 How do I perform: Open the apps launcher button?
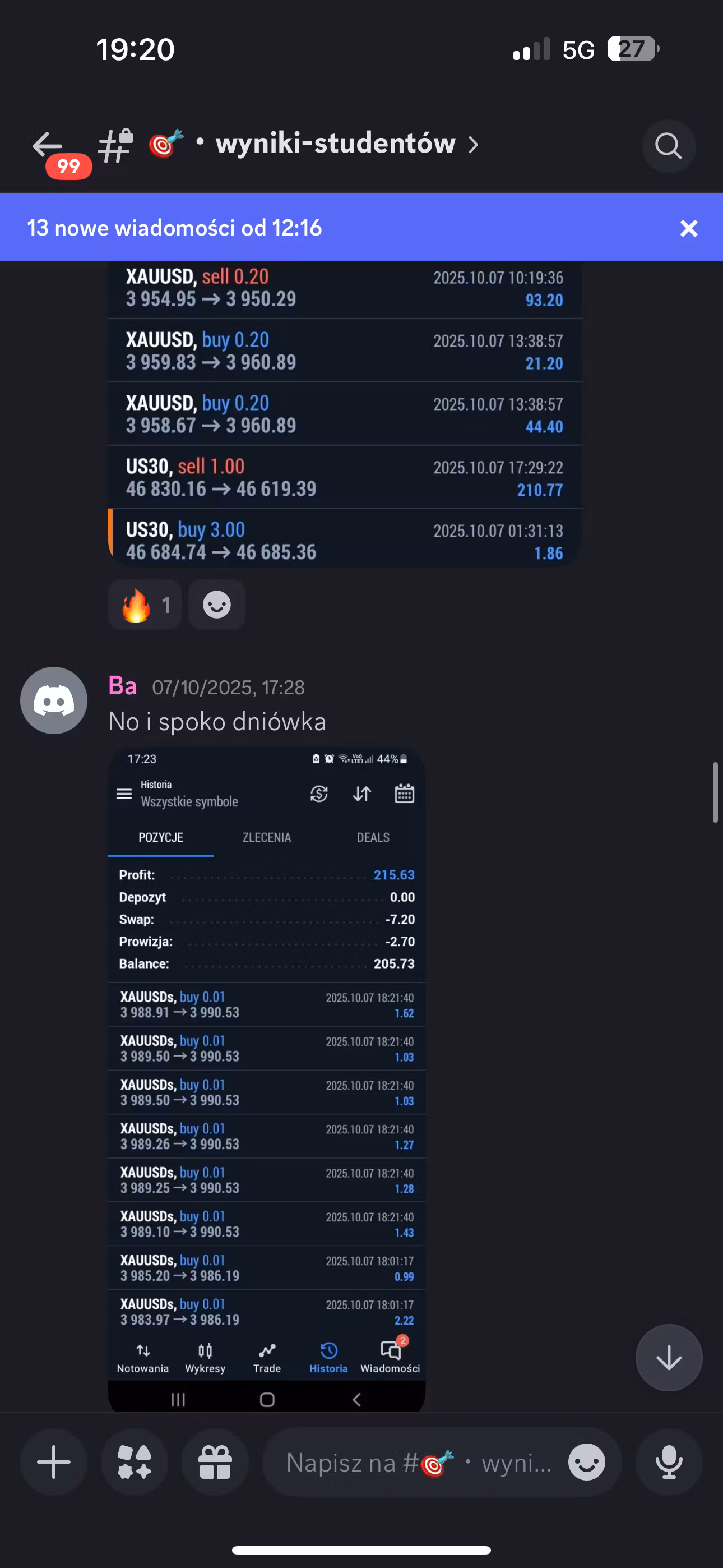point(135,1462)
